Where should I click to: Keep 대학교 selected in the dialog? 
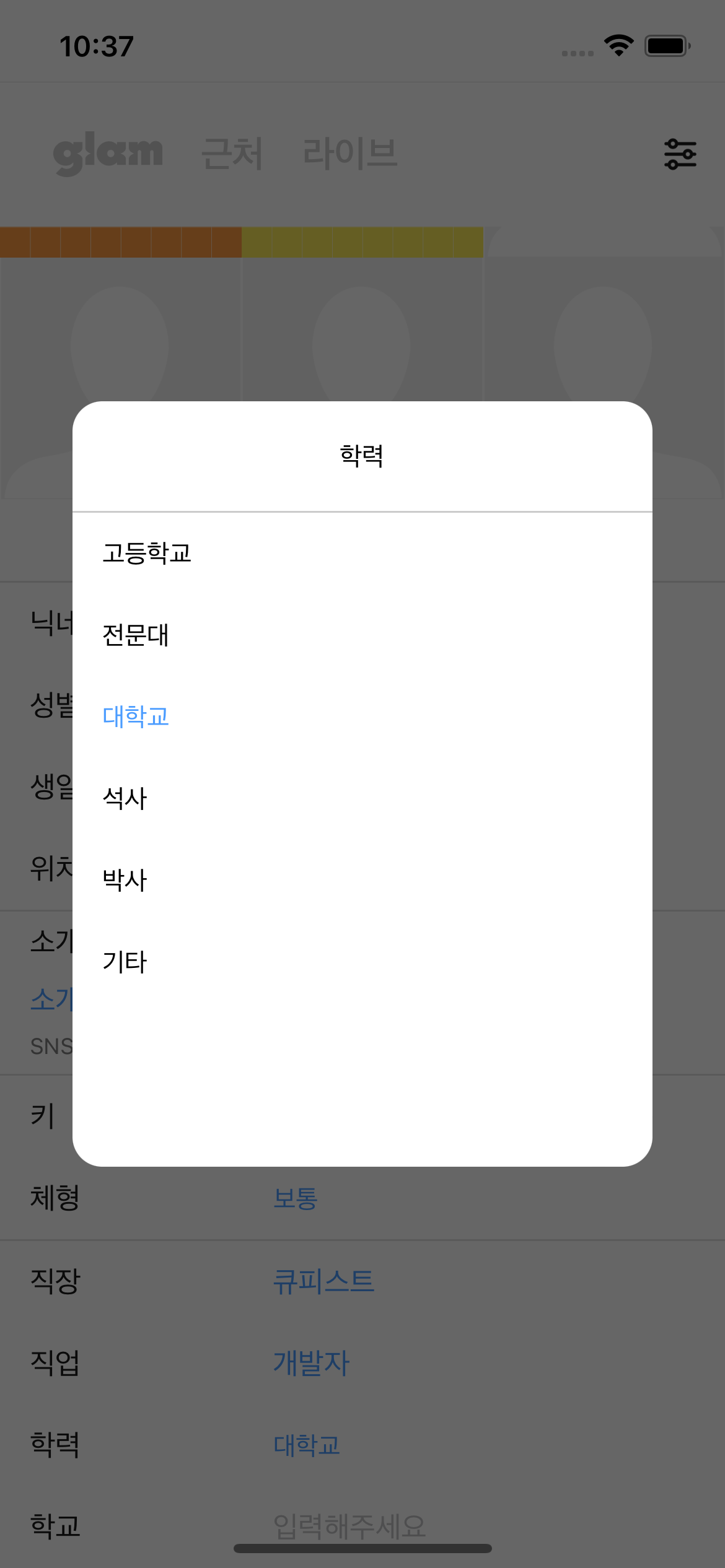click(x=136, y=718)
